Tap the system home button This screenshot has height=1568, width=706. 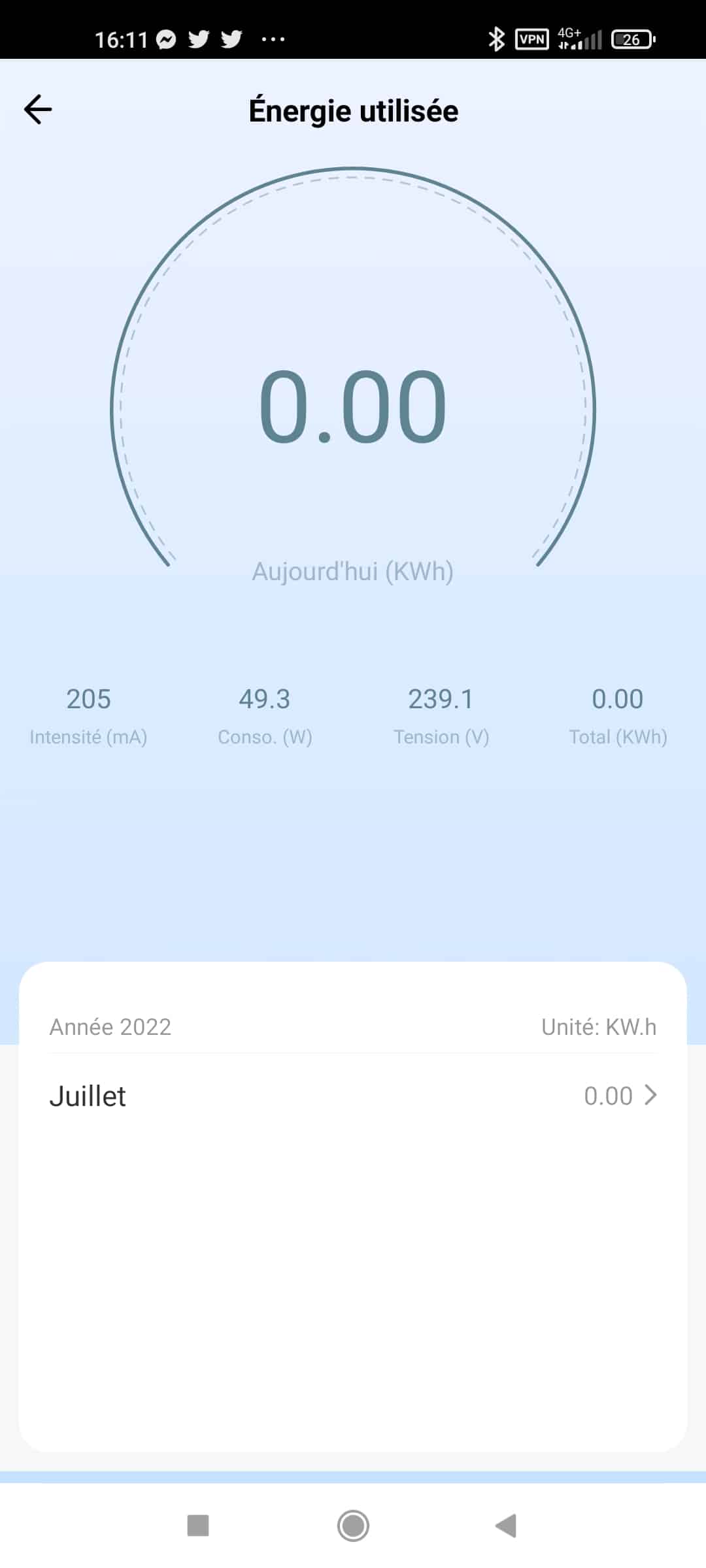(x=353, y=1526)
